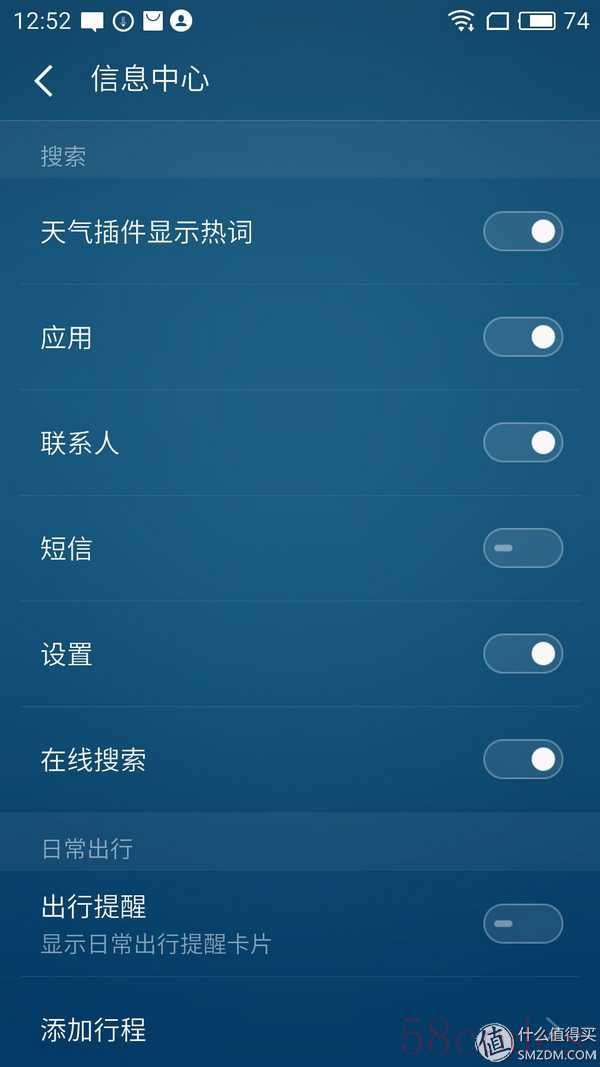Turn on 出行提醒 switch
Screen dimensions: 600x1067
click(523, 923)
